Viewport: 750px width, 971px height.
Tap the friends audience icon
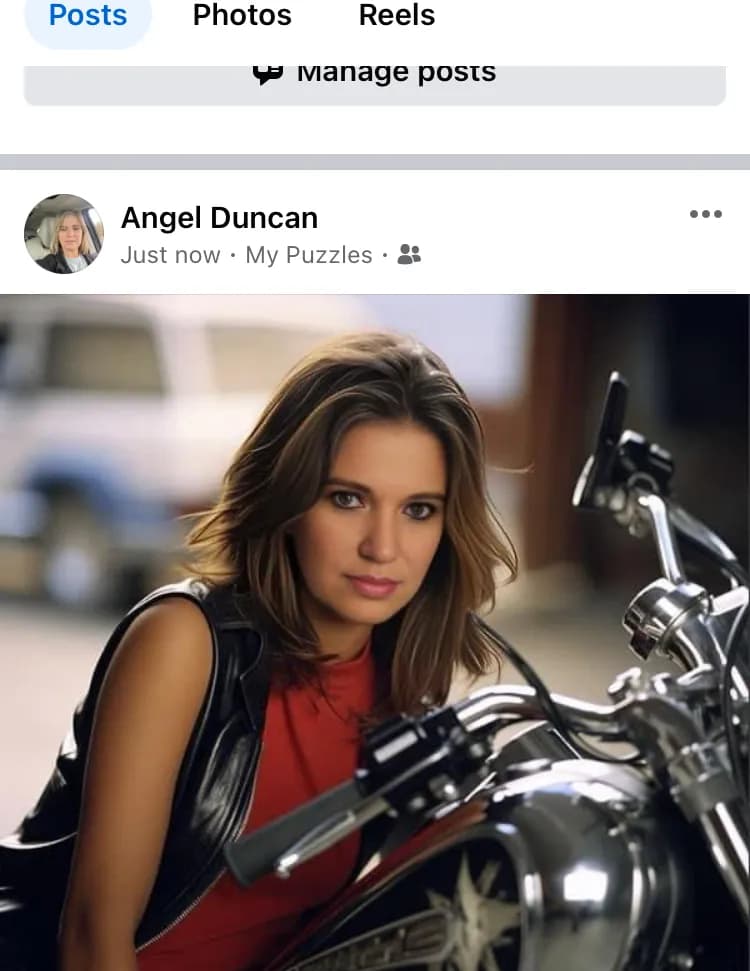coord(409,255)
